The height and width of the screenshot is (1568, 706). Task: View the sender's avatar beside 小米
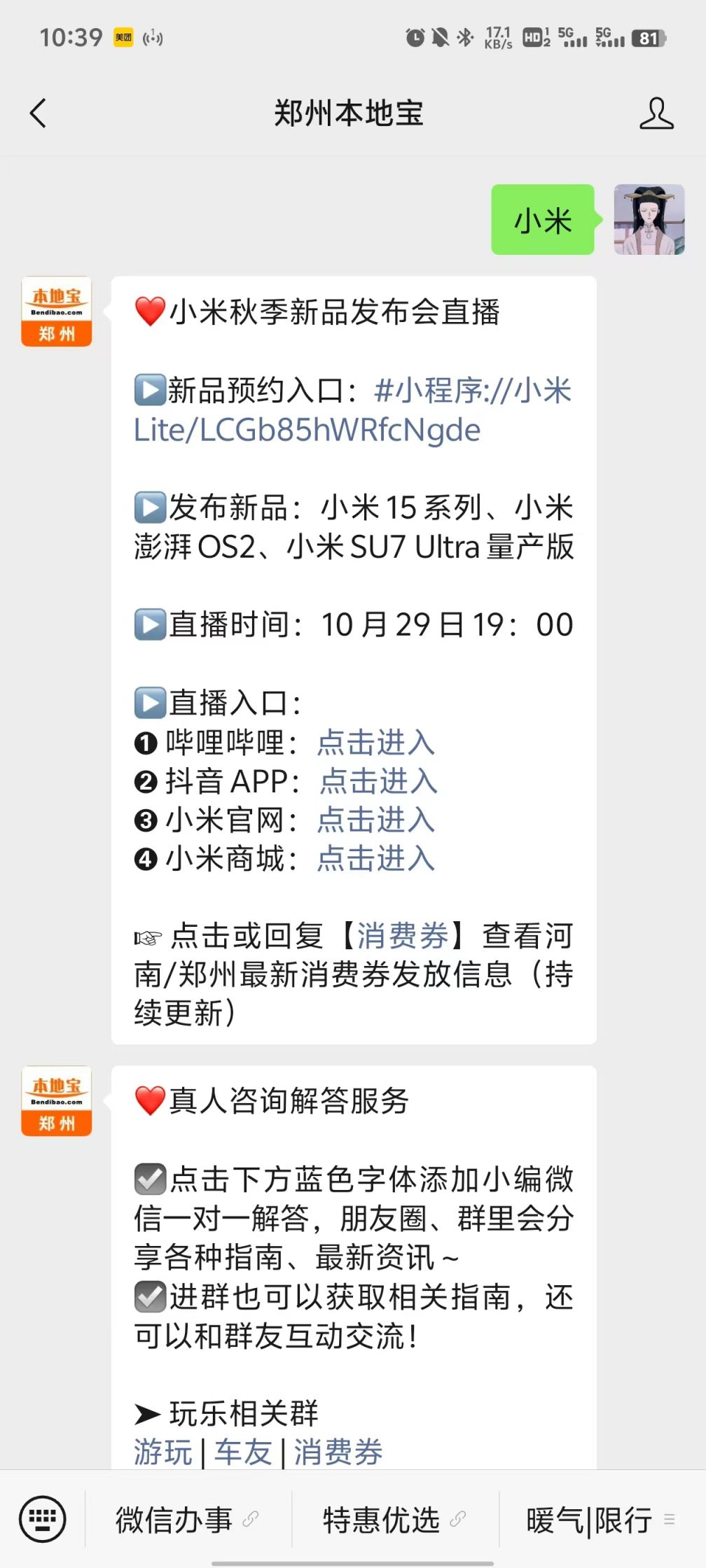click(x=649, y=220)
